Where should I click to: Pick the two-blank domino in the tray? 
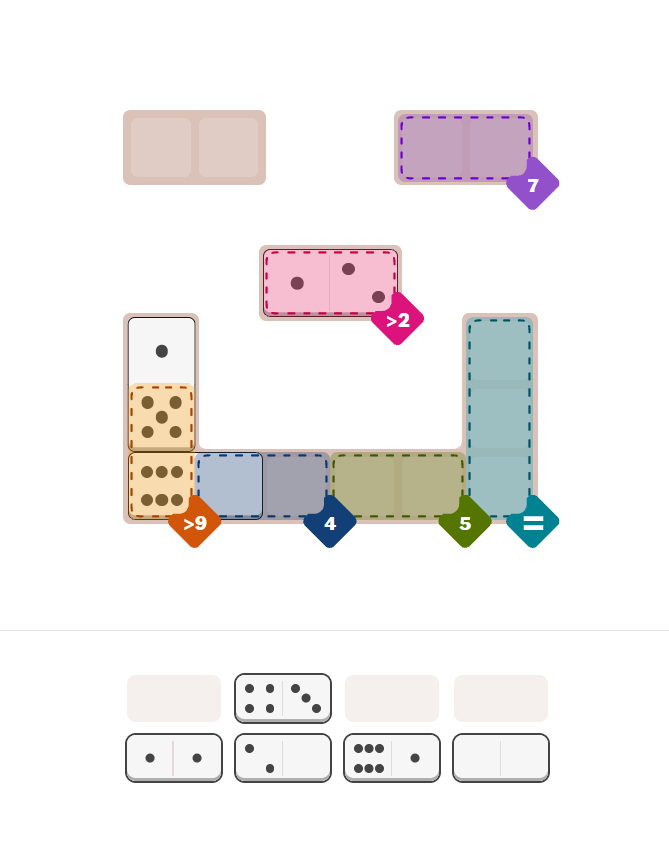click(x=283, y=758)
